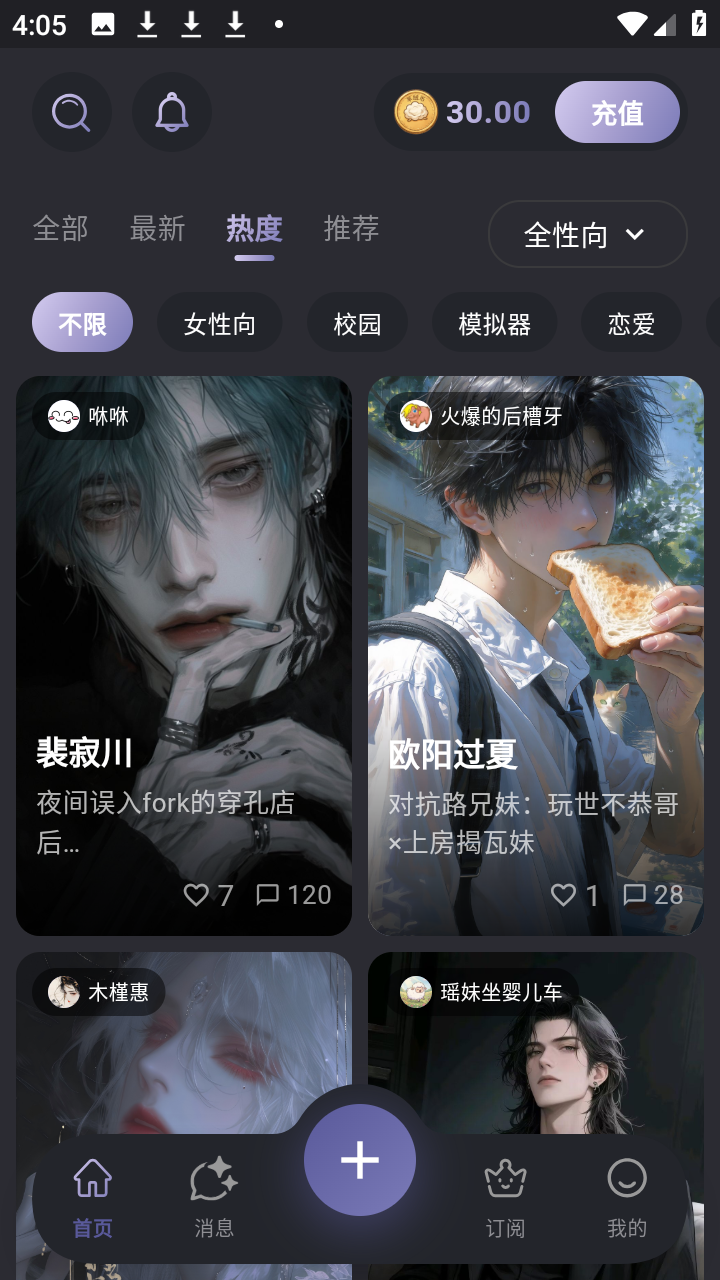The image size is (720, 1280).
Task: Expand the 全性向 dropdown
Action: tap(587, 235)
